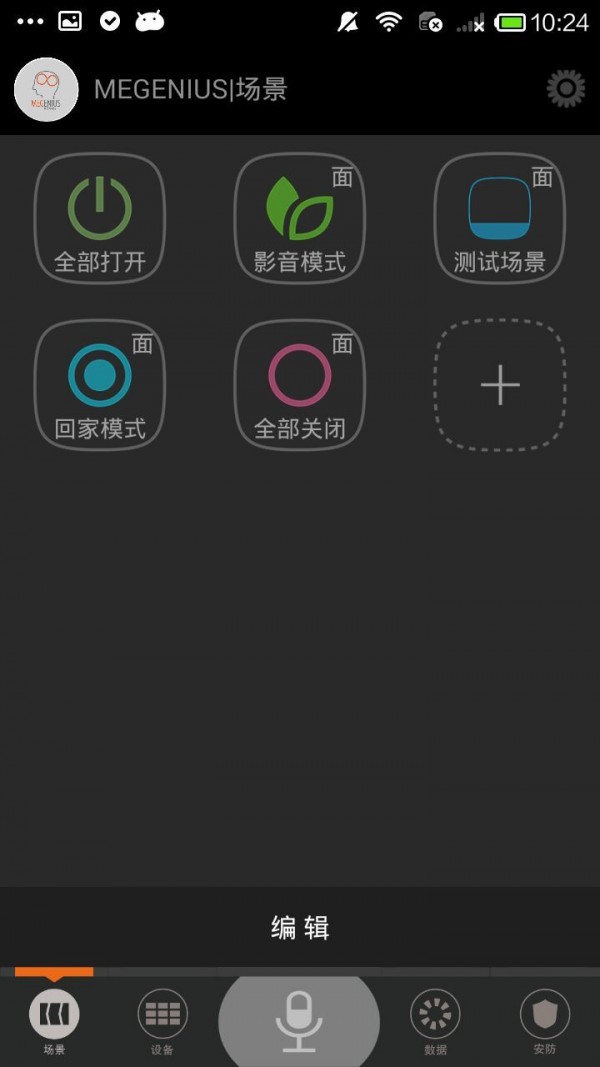The width and height of the screenshot is (600, 1067).
Task: Activate the 全部打开 scene
Action: click(x=100, y=218)
